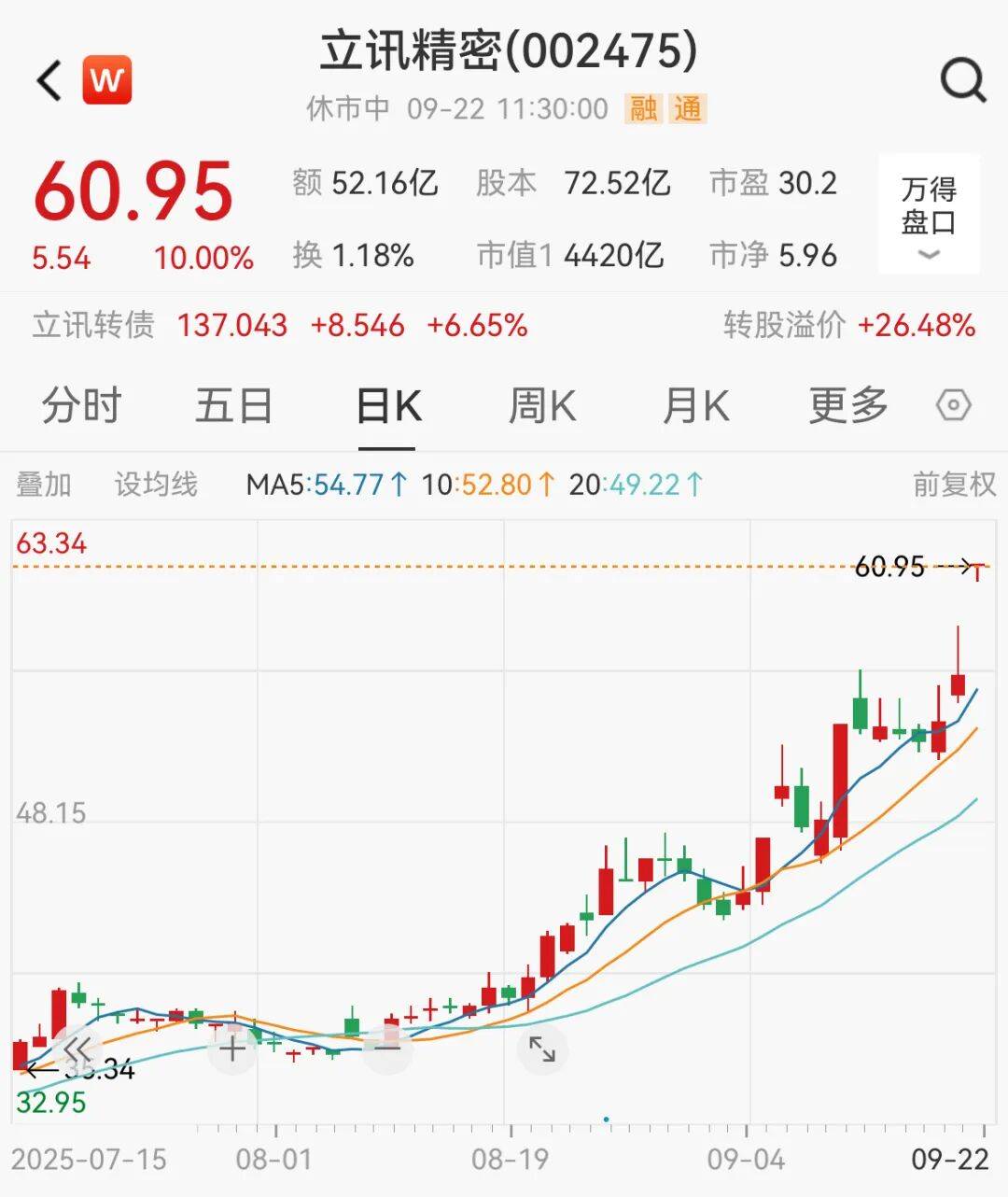Tap the 60.95 dashed price line label
Screen dimensions: 1008x1197
891,566
